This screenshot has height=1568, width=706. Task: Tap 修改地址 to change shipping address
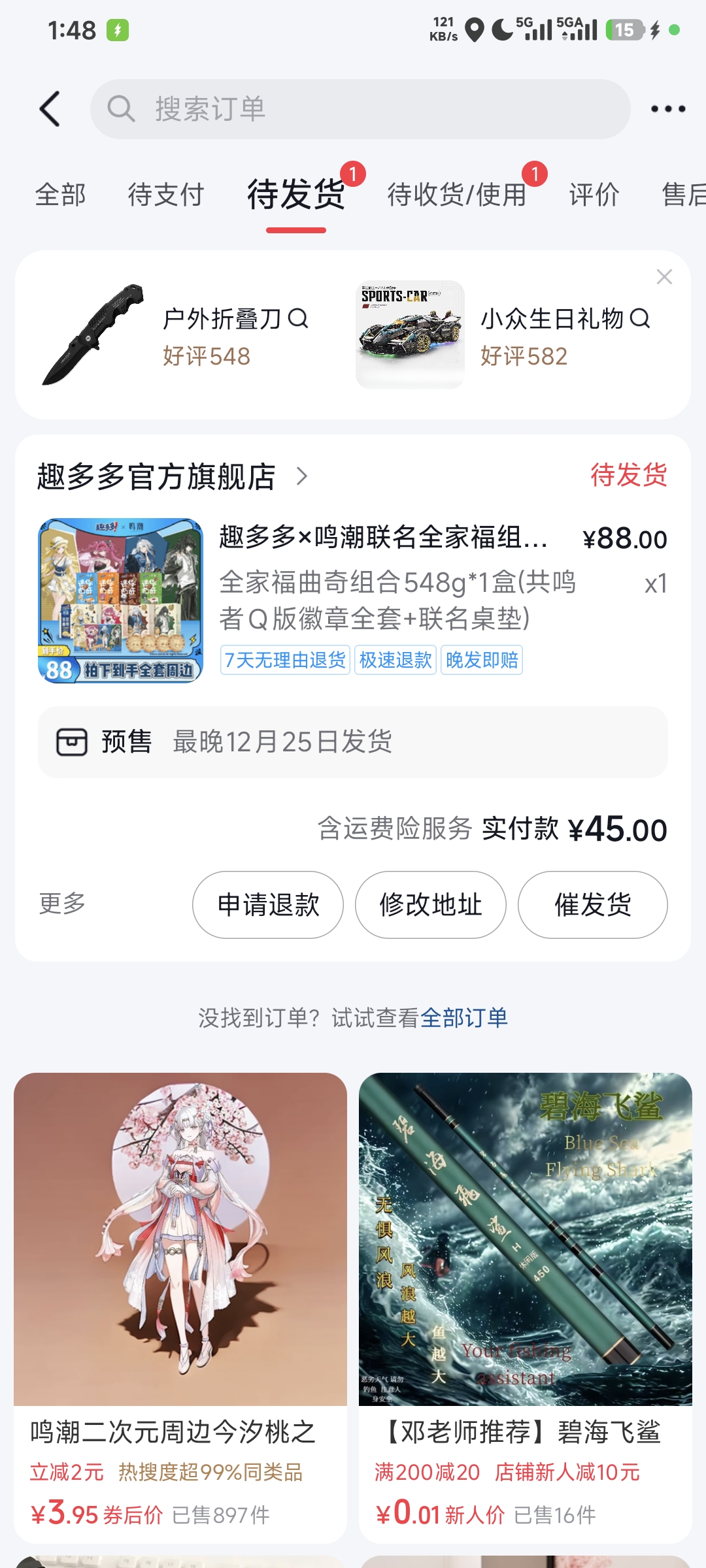point(431,905)
